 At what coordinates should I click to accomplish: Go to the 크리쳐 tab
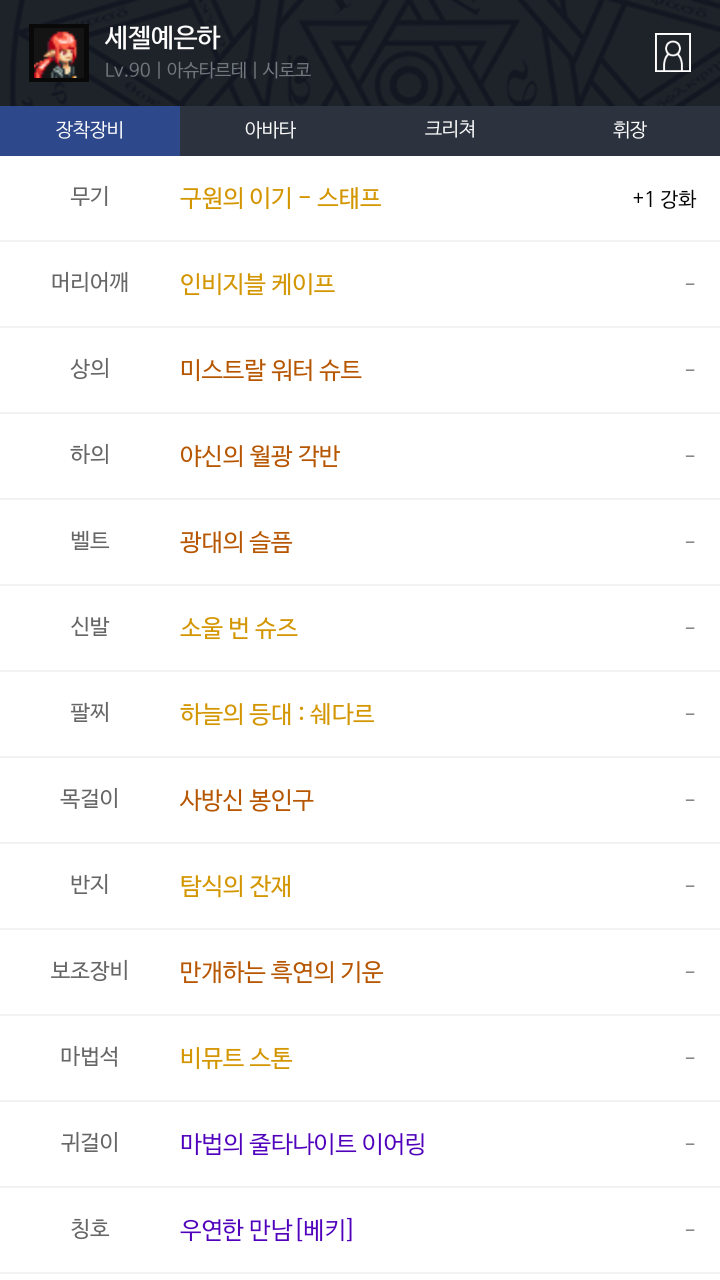tap(450, 130)
